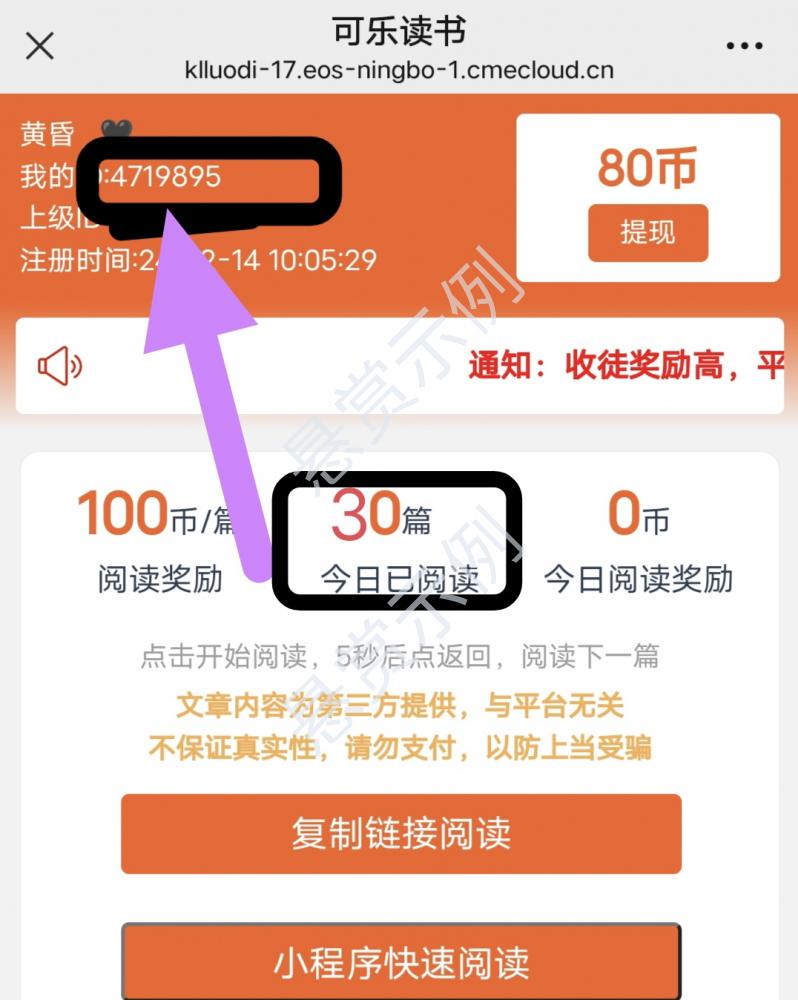Viewport: 798px width, 1000px height.
Task: Open the three-dot overflow menu
Action: click(x=744, y=46)
